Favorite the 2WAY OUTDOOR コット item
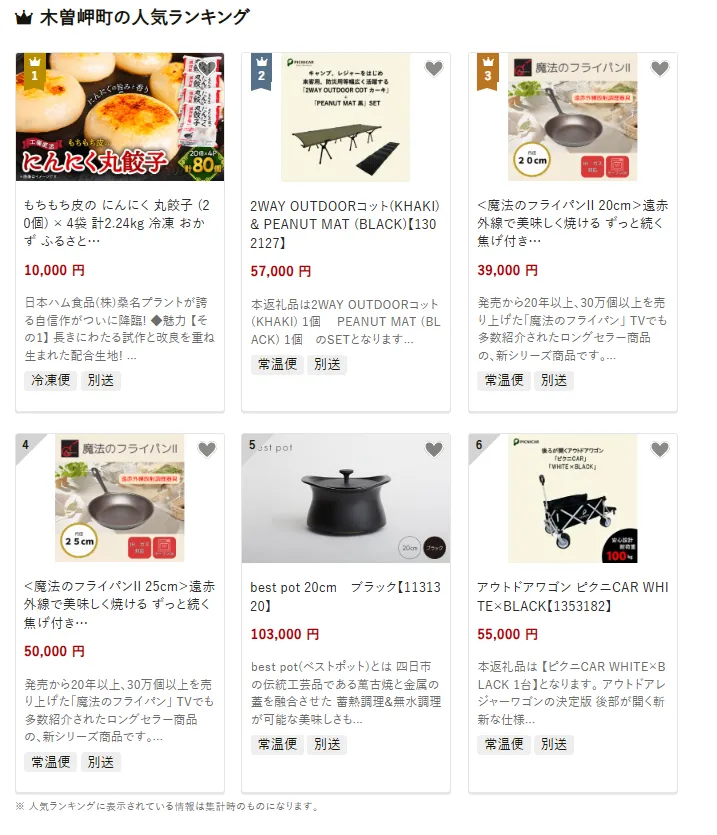Screen dimensions: 717x835 [433, 69]
